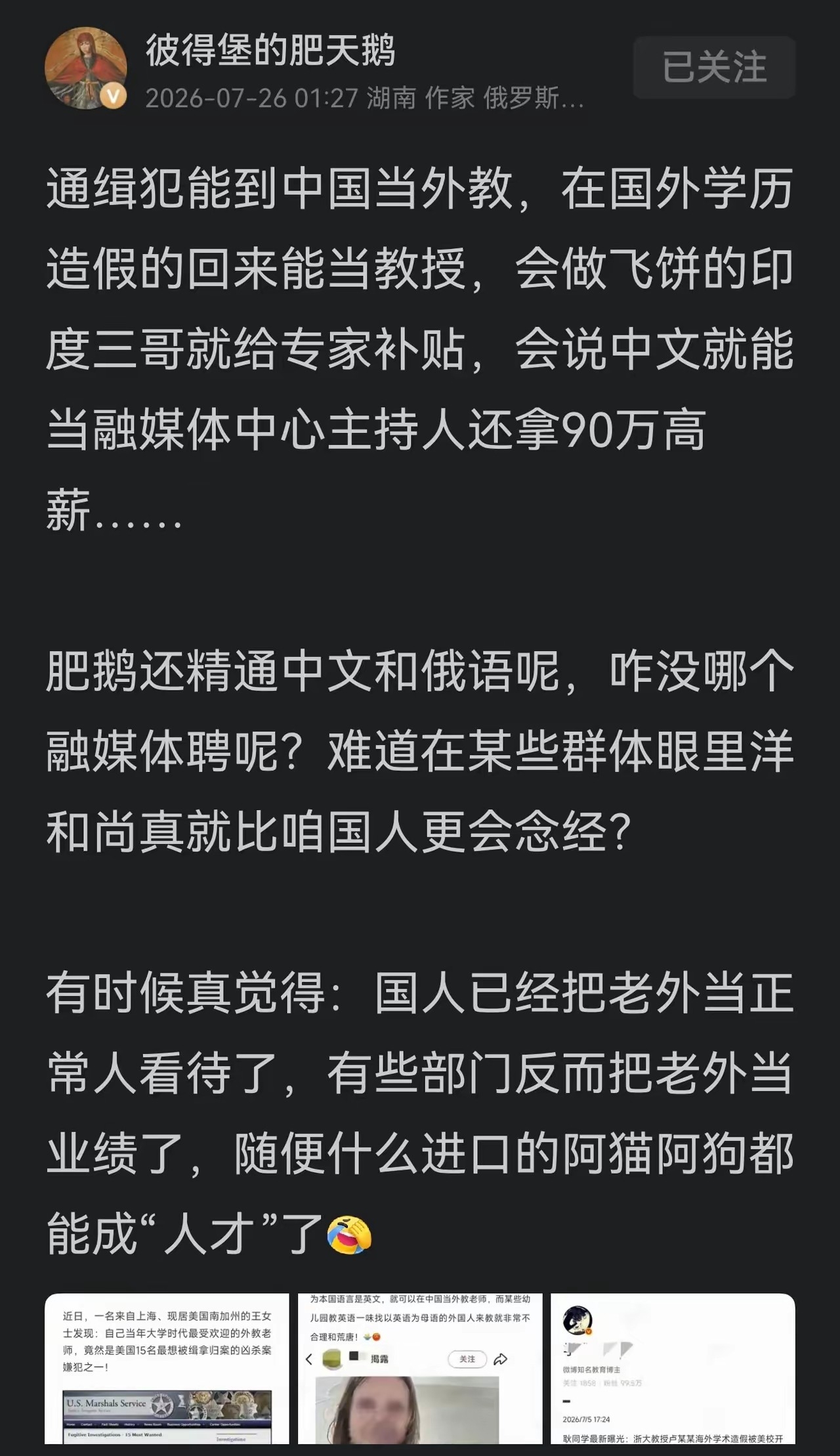The image size is (840, 1456).
Task: Tap the 已关注 following button
Action: pos(714,68)
